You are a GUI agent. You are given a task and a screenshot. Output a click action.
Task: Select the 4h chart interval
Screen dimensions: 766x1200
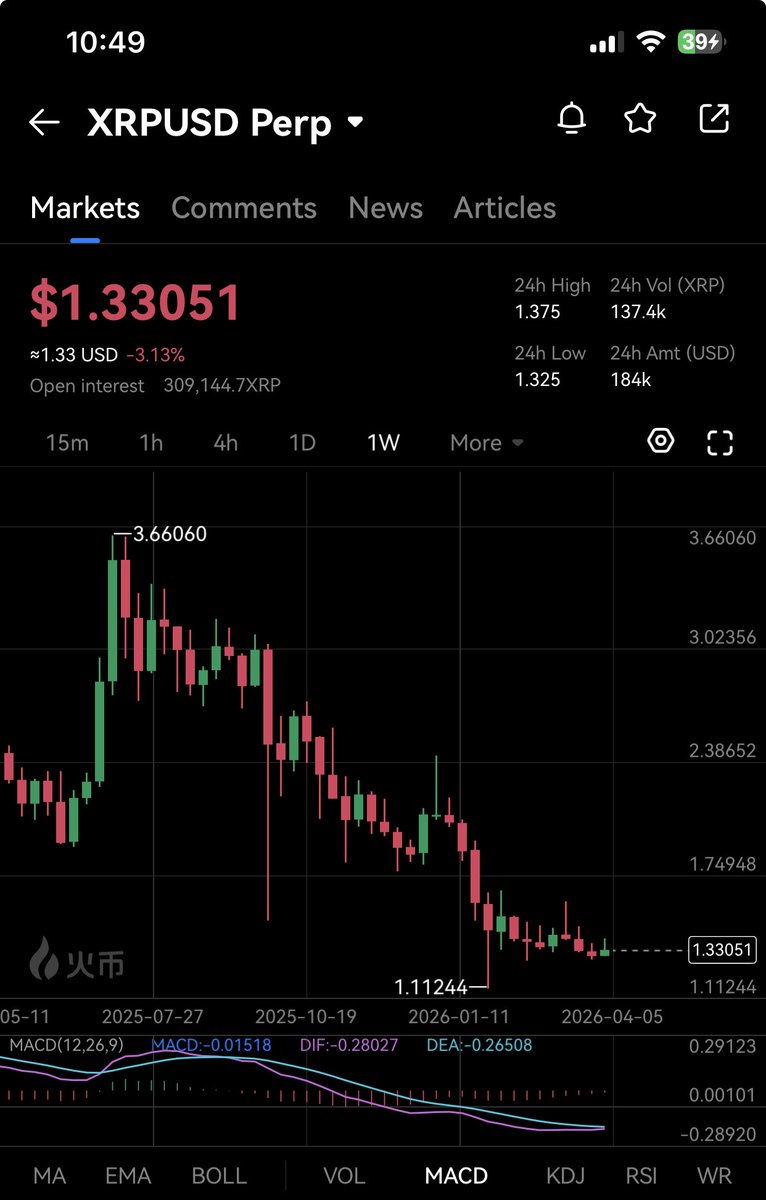click(x=226, y=443)
